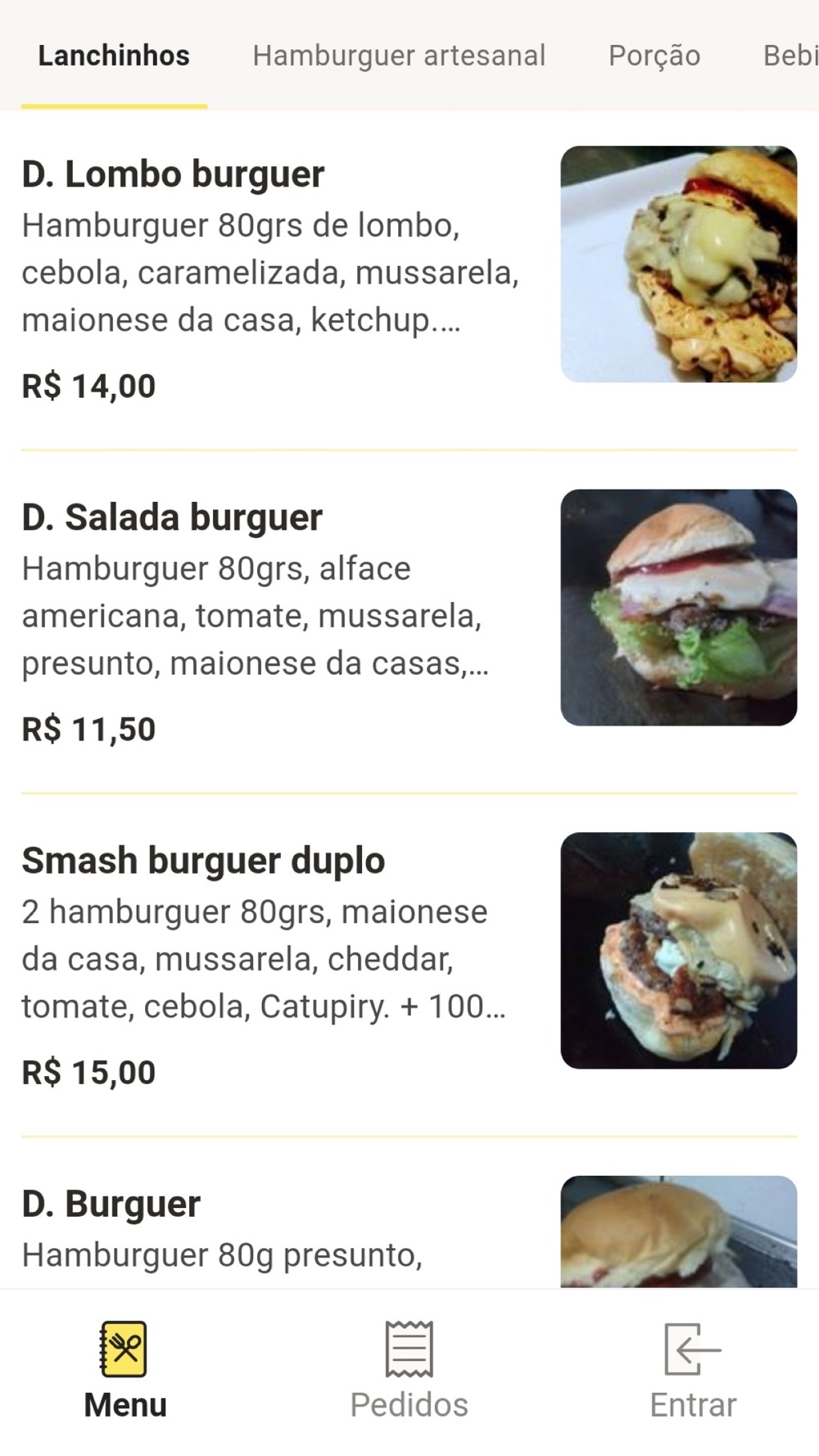
Task: Switch to the Hamburguer artesanal tab
Action: click(x=399, y=56)
